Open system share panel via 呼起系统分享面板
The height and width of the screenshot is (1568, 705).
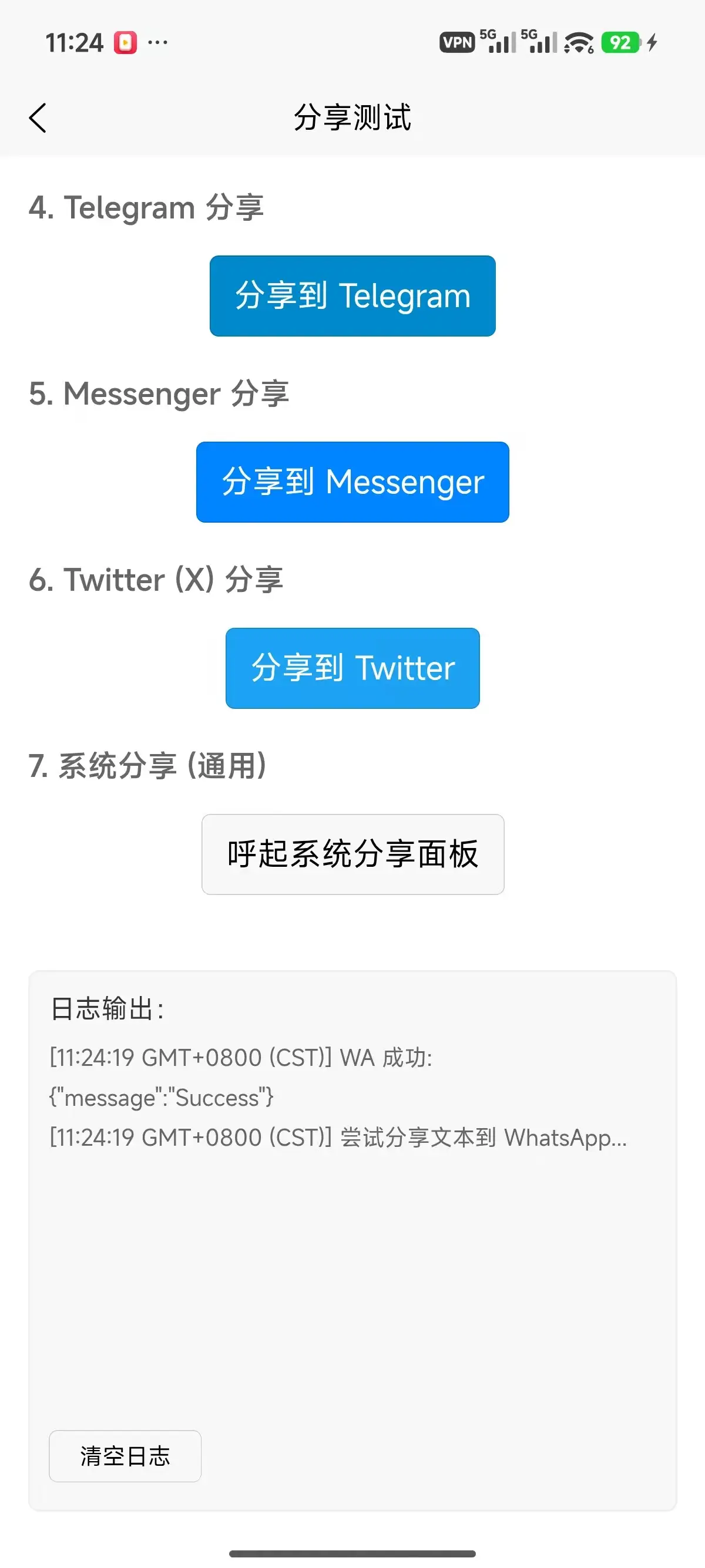point(352,854)
